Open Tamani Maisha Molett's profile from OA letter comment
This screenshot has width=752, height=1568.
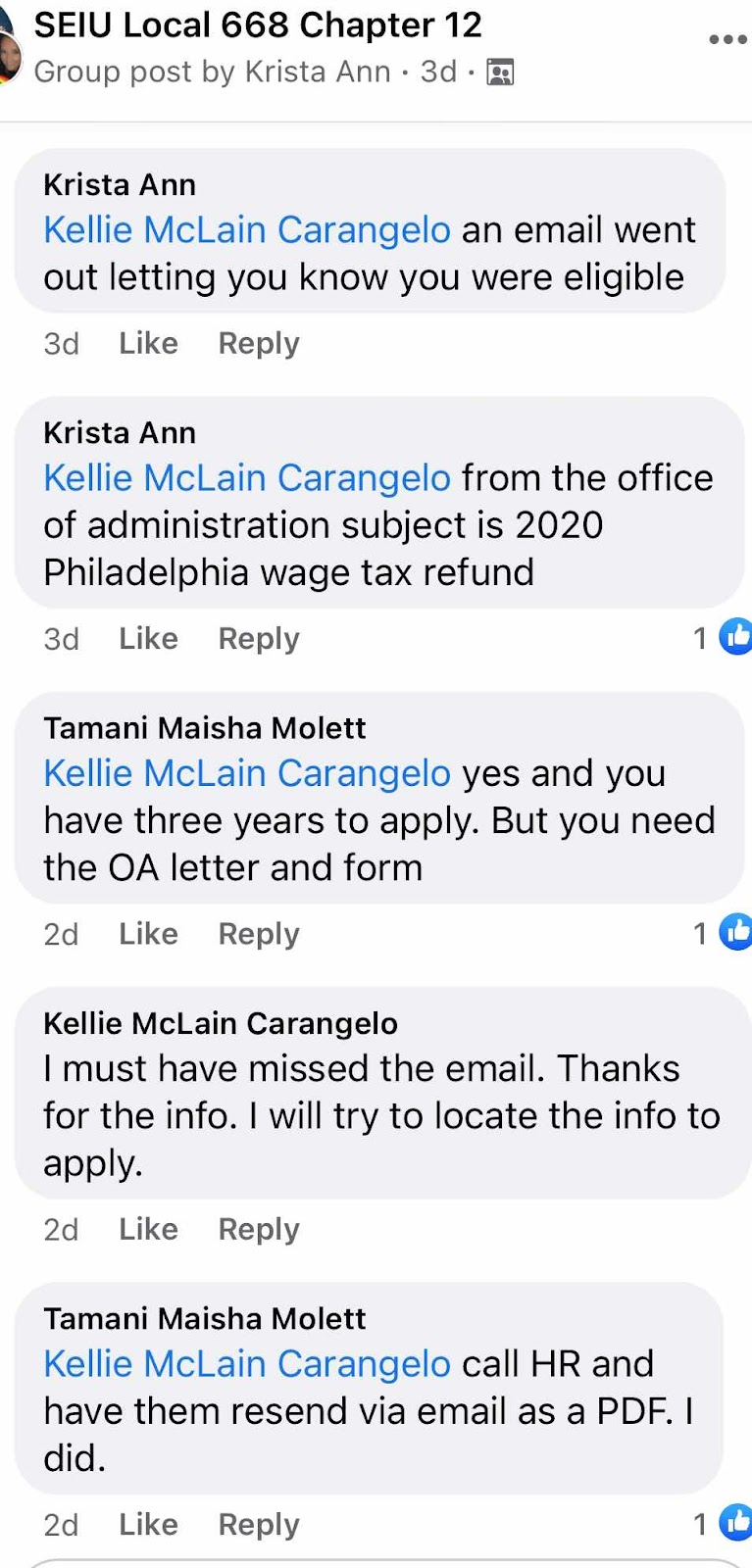[204, 727]
